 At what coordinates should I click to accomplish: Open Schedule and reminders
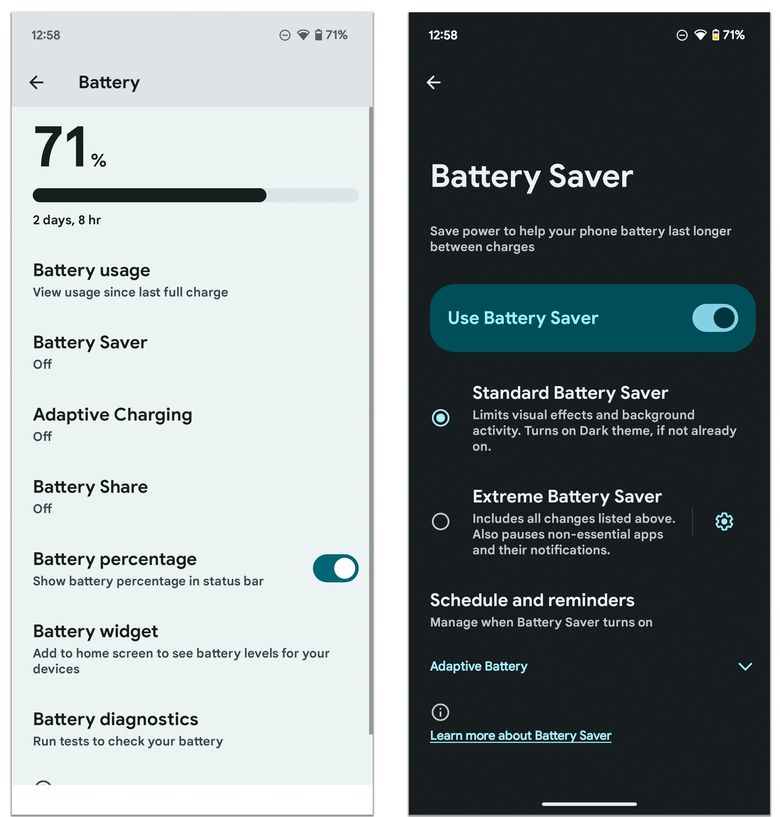[x=540, y=609]
